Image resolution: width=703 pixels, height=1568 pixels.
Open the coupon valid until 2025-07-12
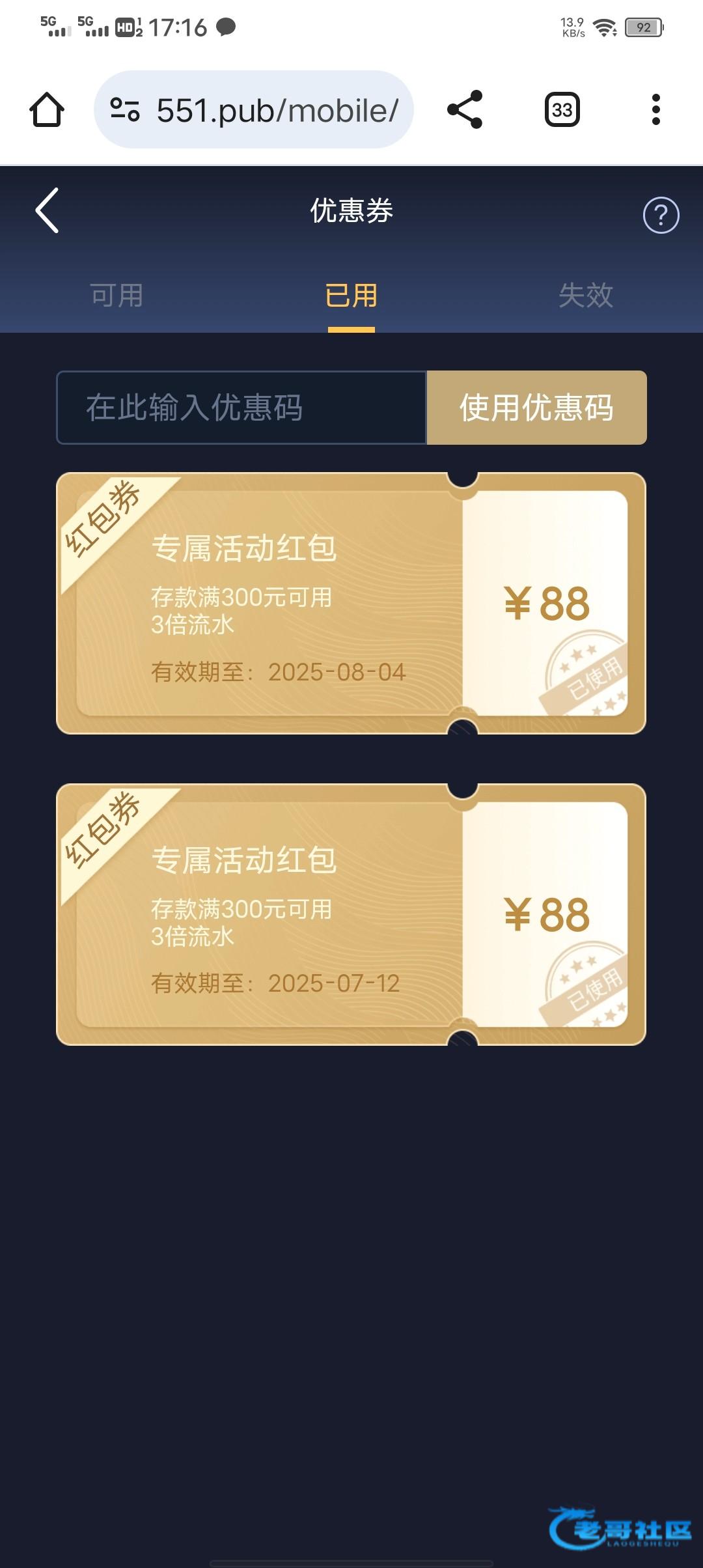(x=351, y=914)
